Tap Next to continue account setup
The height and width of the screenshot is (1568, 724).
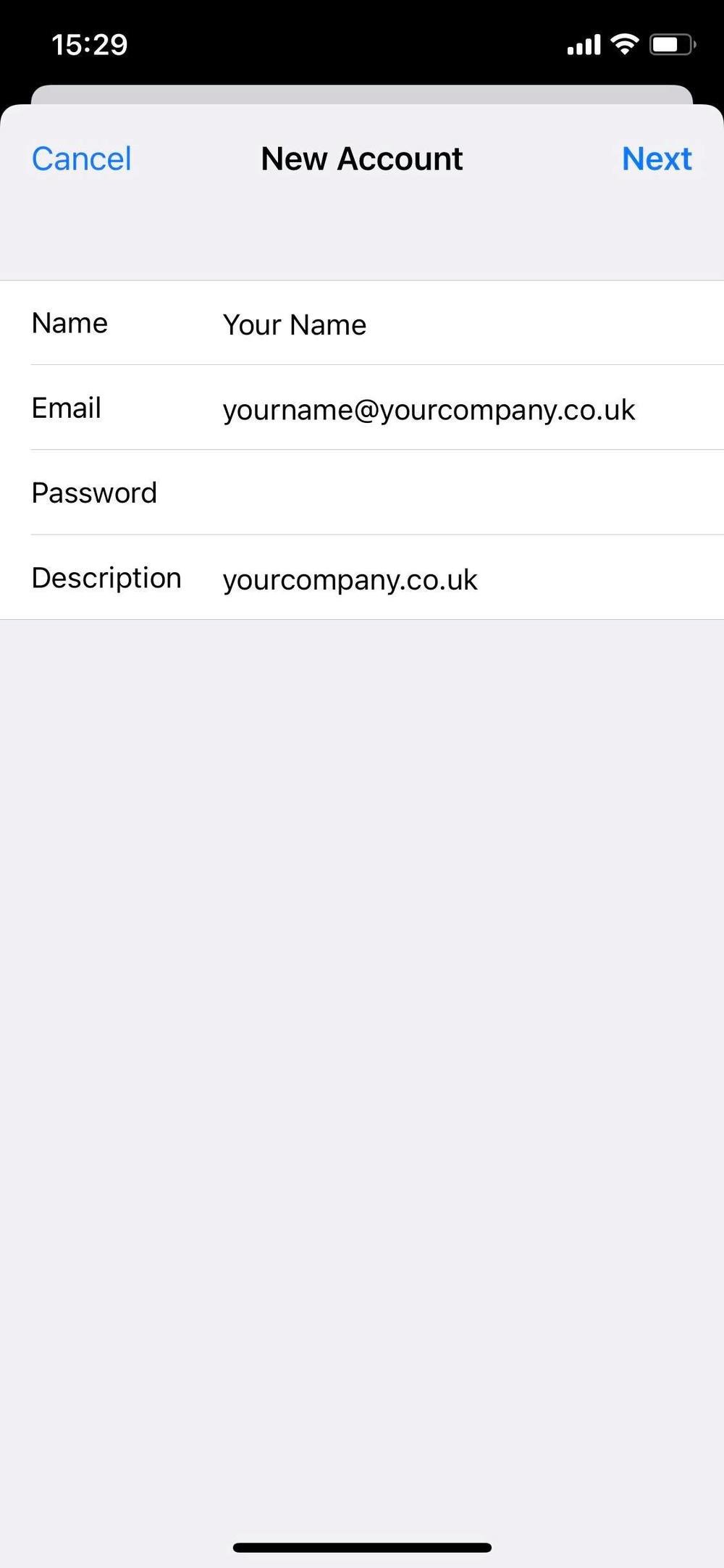(657, 159)
